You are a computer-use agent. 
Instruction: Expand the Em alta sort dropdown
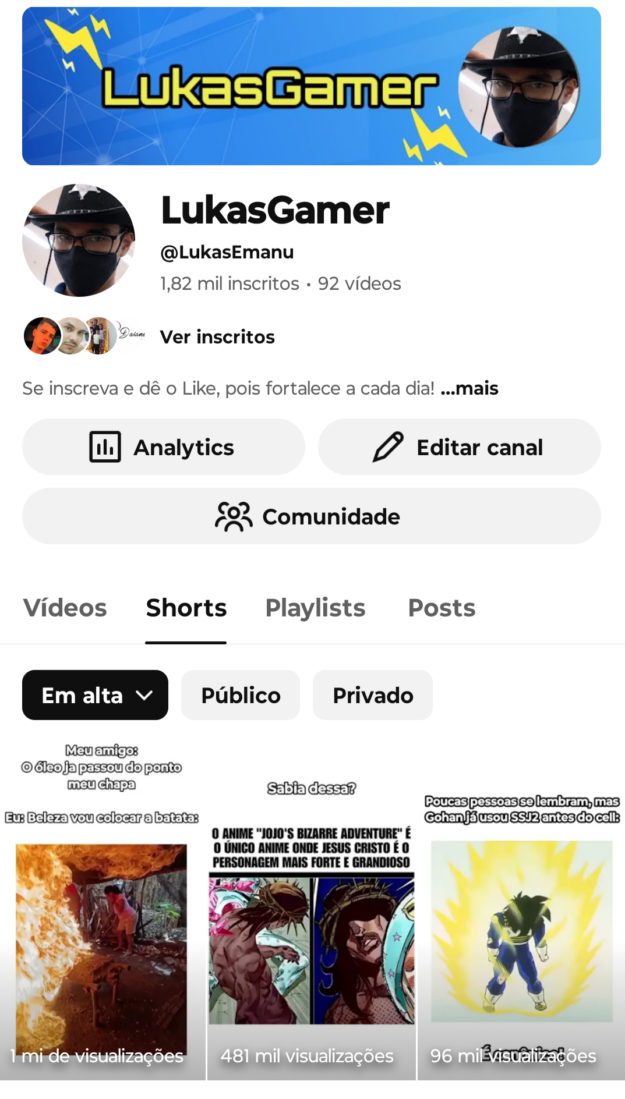coord(95,695)
